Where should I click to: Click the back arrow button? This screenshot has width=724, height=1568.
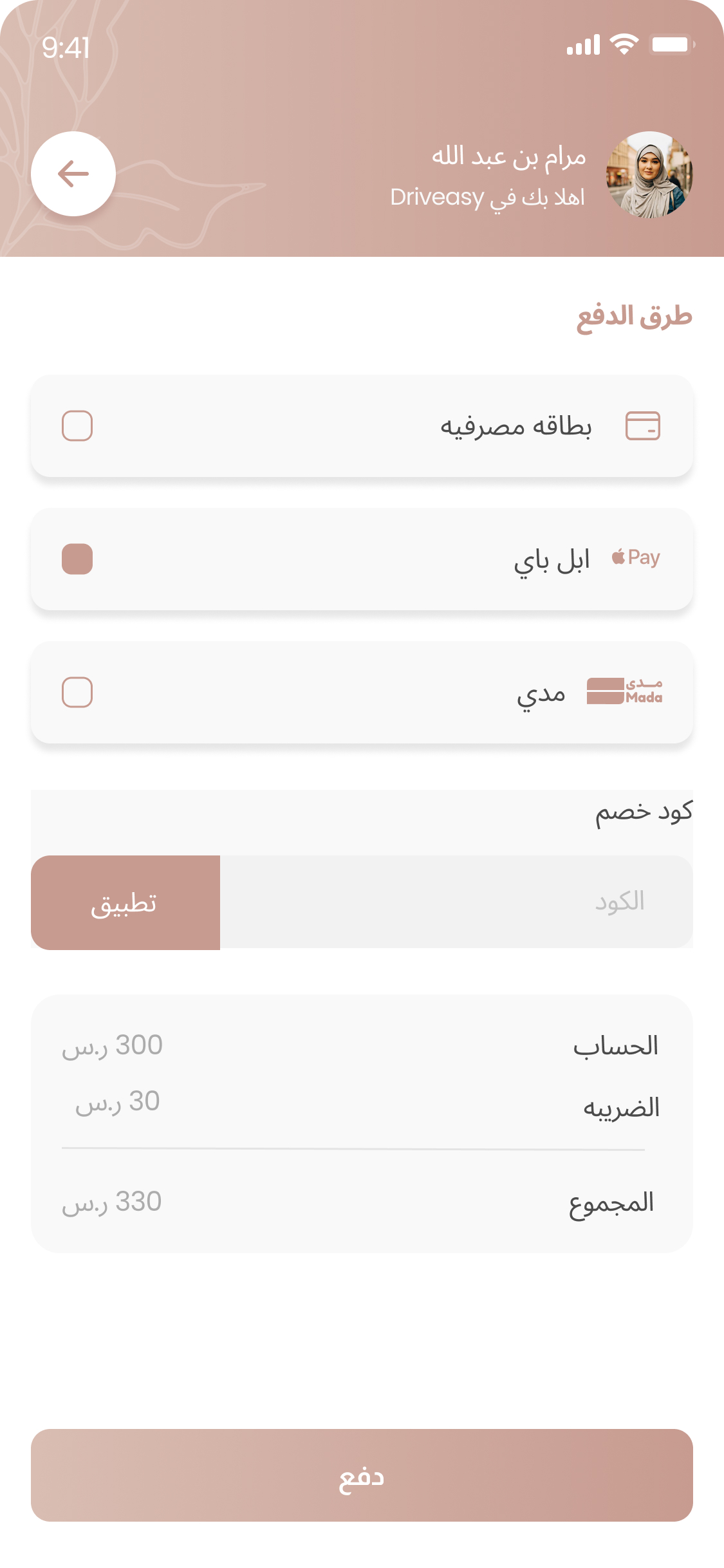pyautogui.click(x=73, y=174)
